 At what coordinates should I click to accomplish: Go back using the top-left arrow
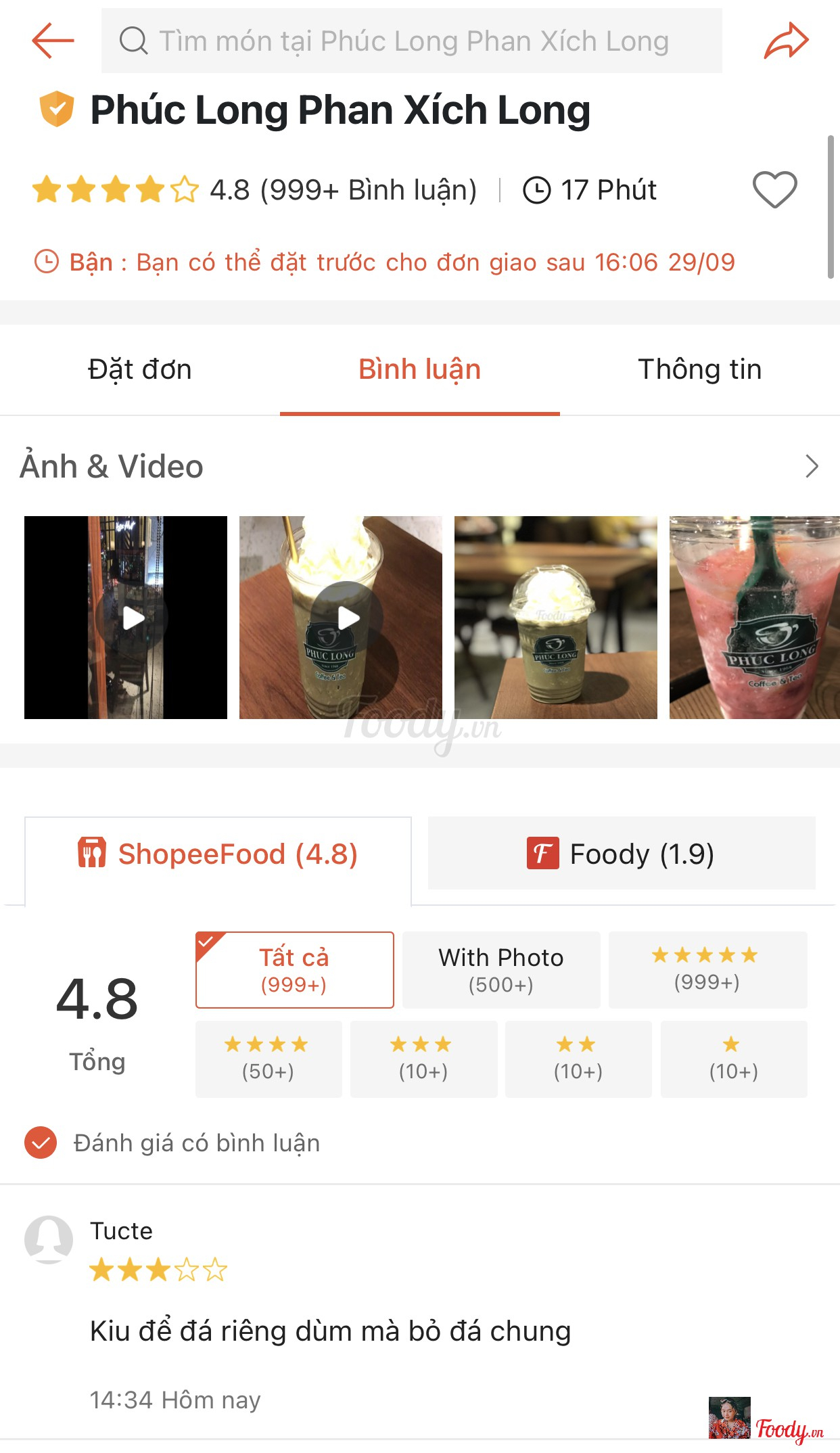(x=53, y=41)
